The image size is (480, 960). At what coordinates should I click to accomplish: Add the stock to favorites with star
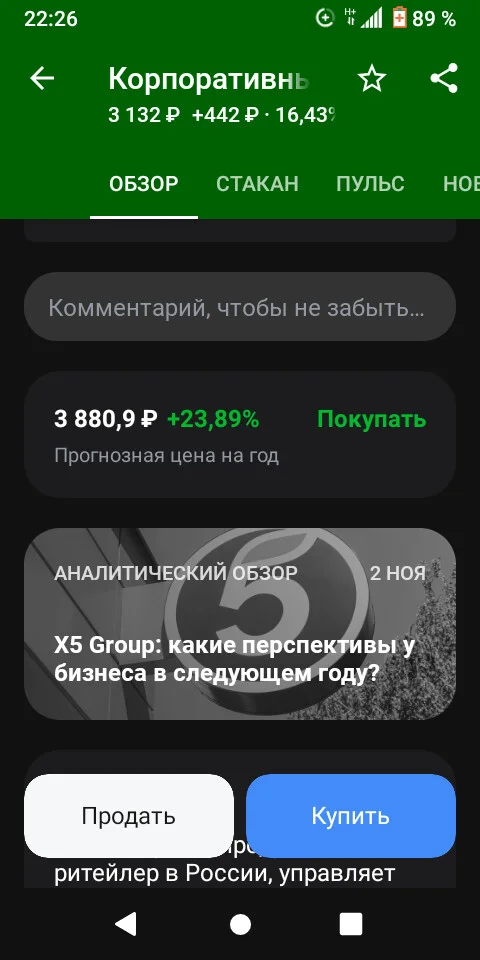(372, 79)
